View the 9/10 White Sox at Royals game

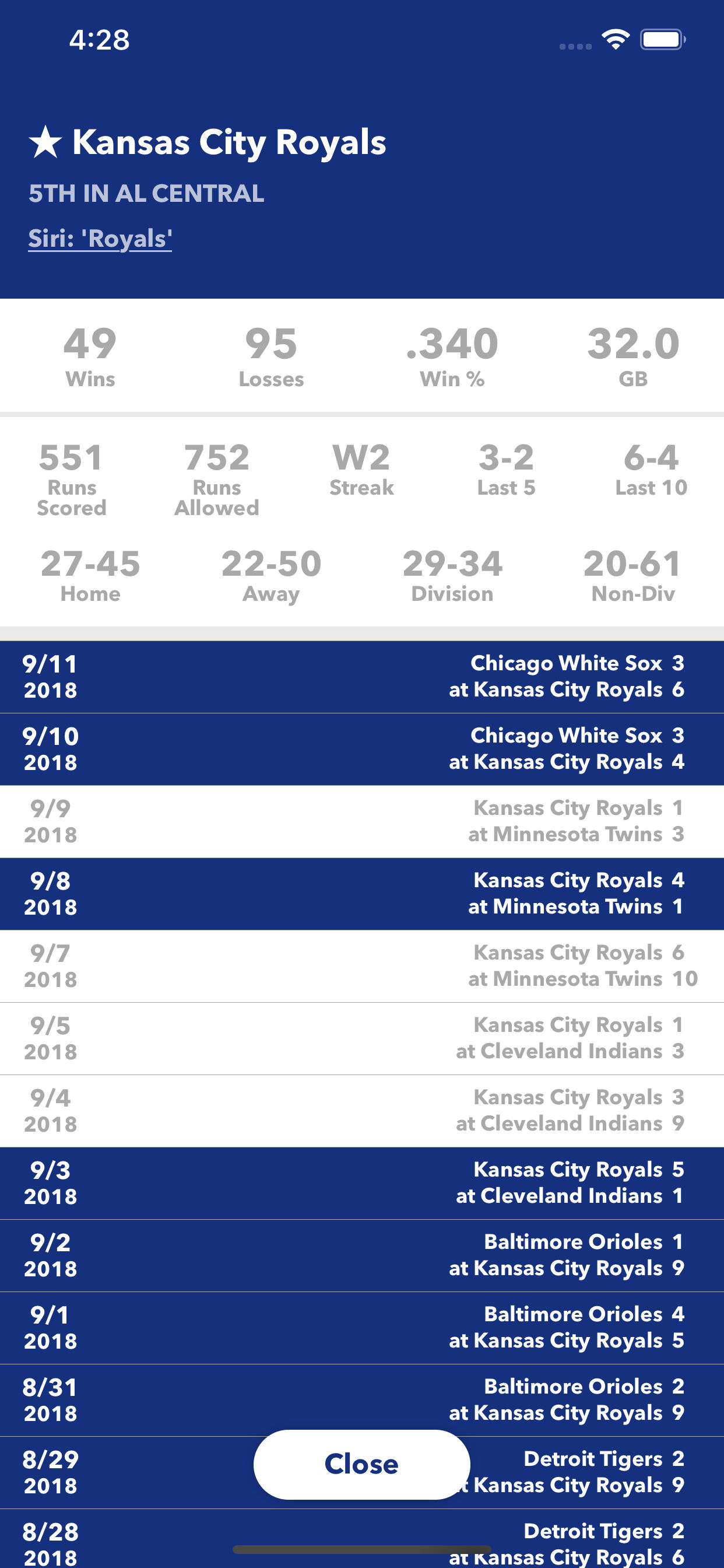pyautogui.click(x=361, y=748)
